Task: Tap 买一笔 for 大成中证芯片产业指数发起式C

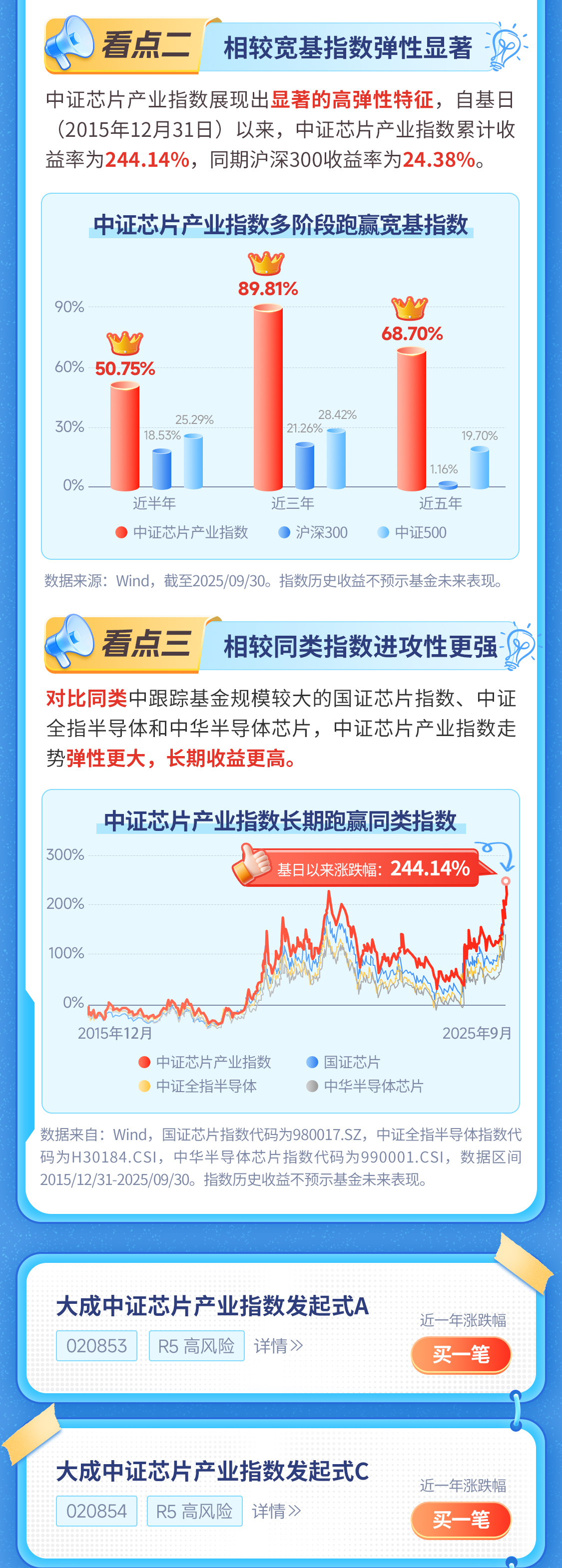Action: (461, 1519)
